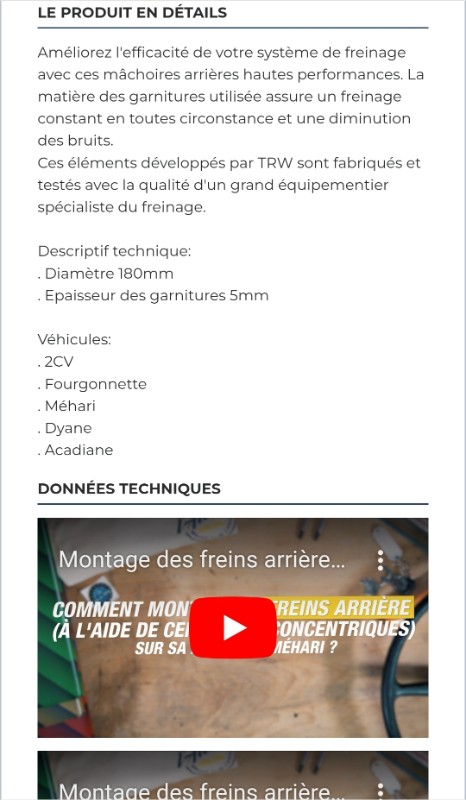This screenshot has width=466, height=800.
Task: Open the second video at the screen's lower edge
Action: coord(233,776)
